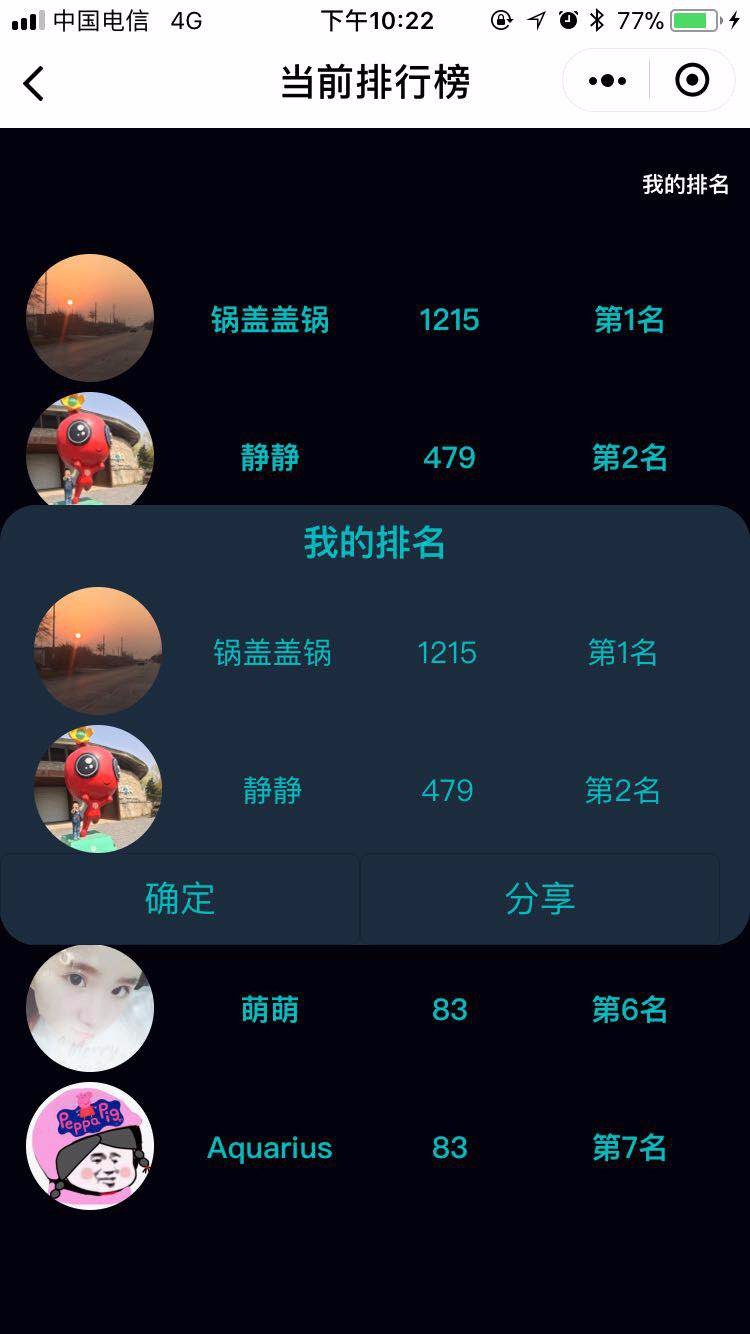Open the mini program three-dot menu
The image size is (750, 1334).
[607, 81]
